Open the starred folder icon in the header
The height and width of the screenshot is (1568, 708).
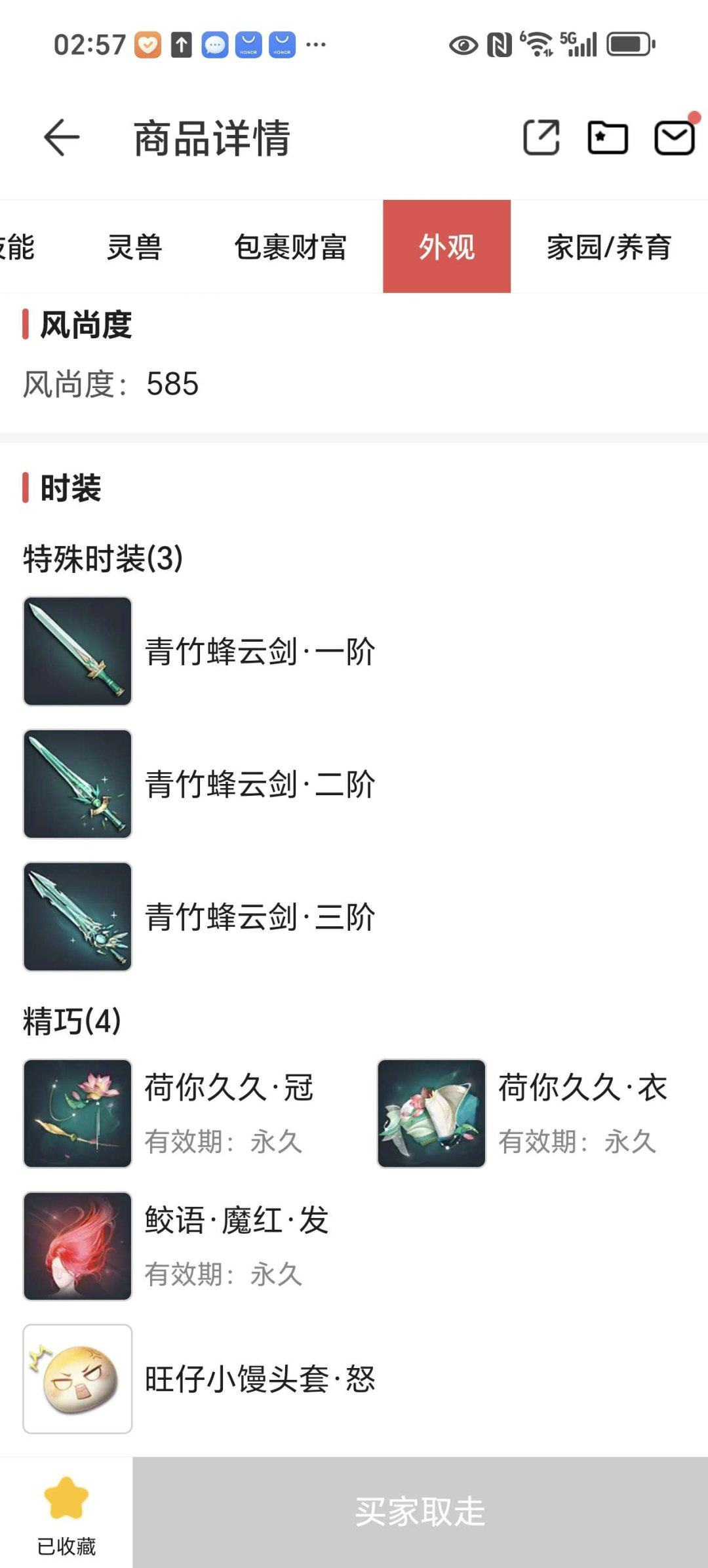pyautogui.click(x=606, y=138)
